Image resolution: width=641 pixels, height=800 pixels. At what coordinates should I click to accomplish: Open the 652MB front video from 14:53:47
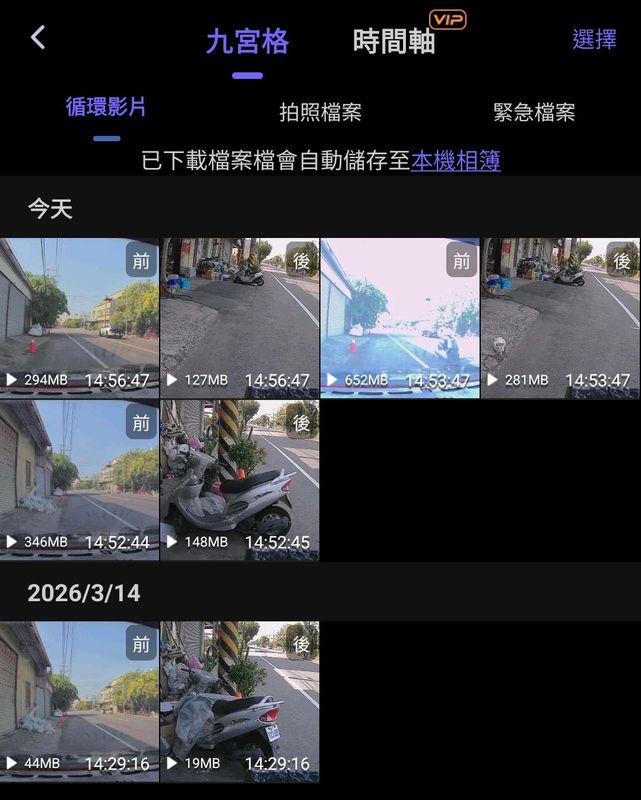pyautogui.click(x=400, y=318)
